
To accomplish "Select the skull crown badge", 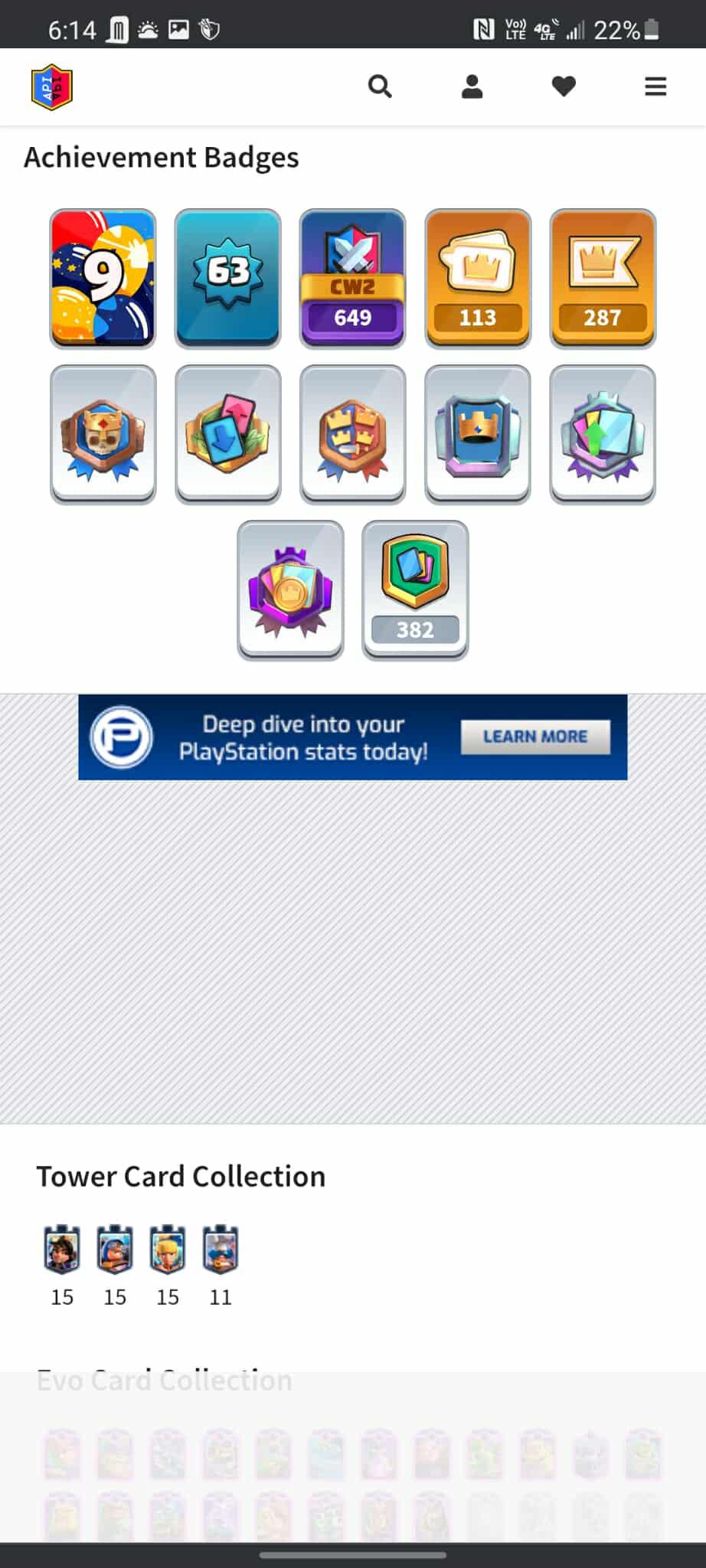I will (x=103, y=434).
